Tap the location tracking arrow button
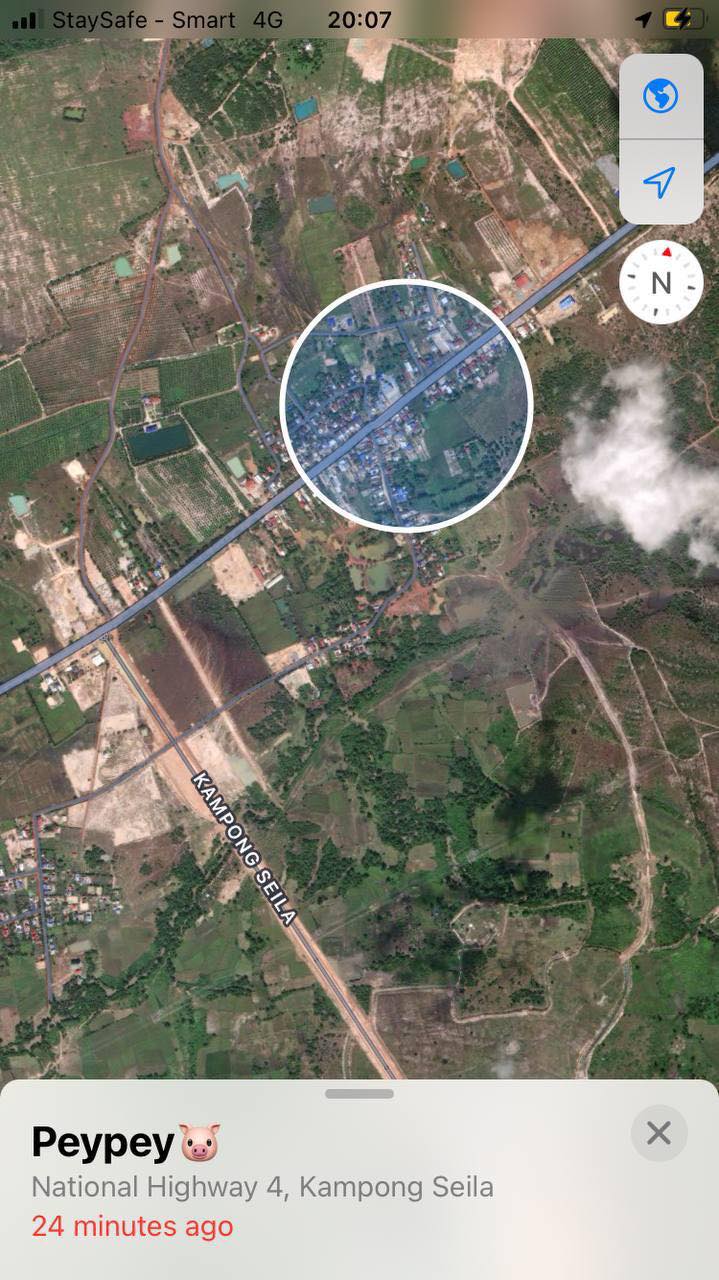Viewport: 719px width, 1280px height. (x=660, y=182)
